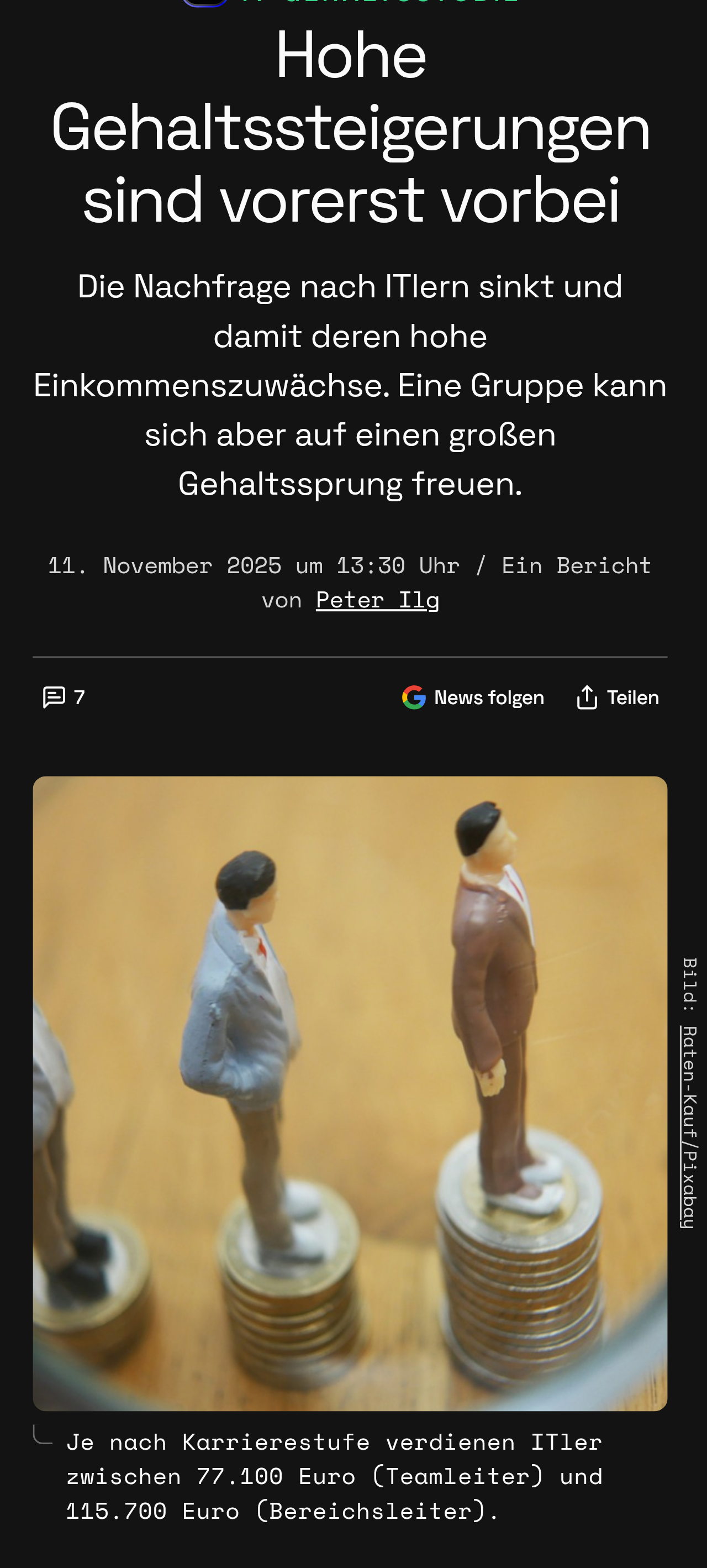
Task: Open author Peter Ilg's profile link
Action: point(377,600)
